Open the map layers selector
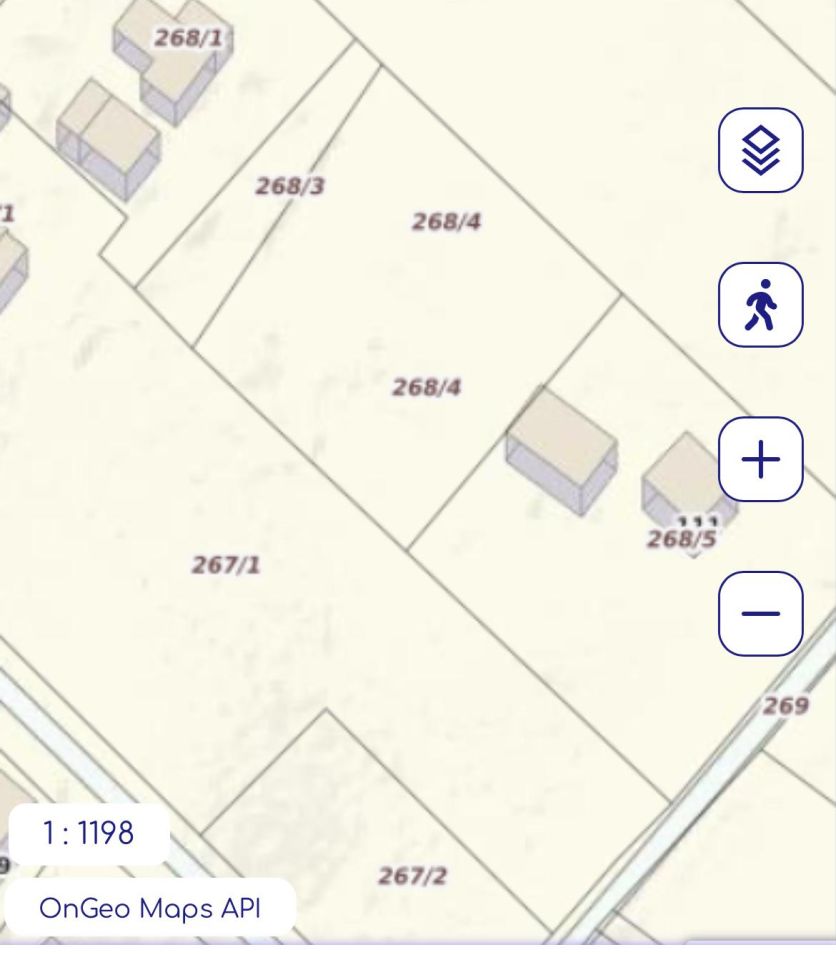The image size is (836, 960). 760,150
